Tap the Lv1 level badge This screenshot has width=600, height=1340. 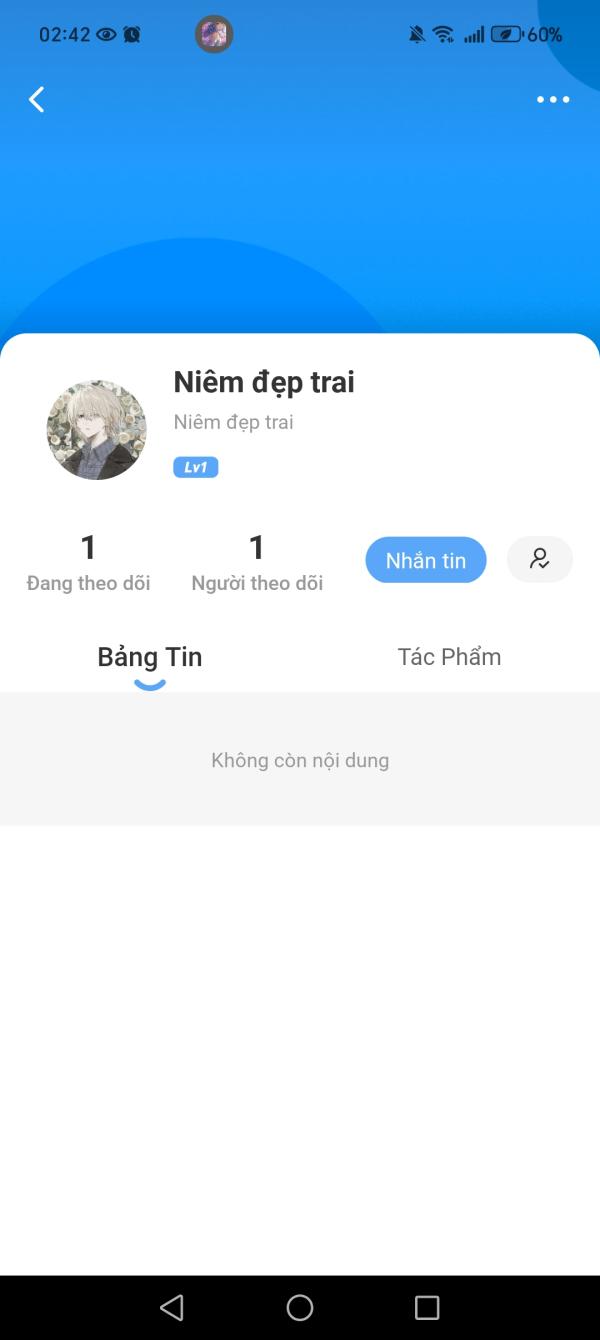point(196,467)
